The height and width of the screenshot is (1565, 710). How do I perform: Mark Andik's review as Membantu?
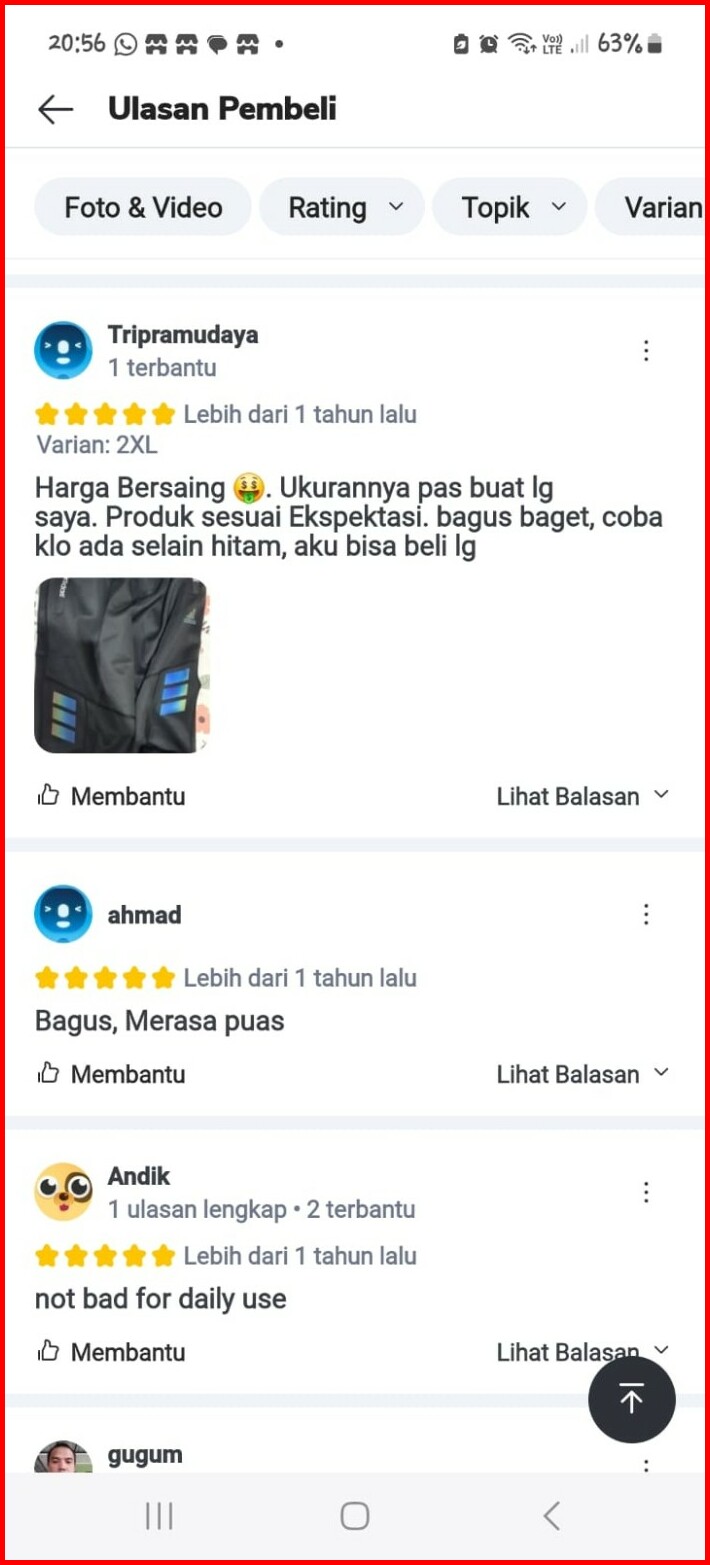tap(111, 1352)
